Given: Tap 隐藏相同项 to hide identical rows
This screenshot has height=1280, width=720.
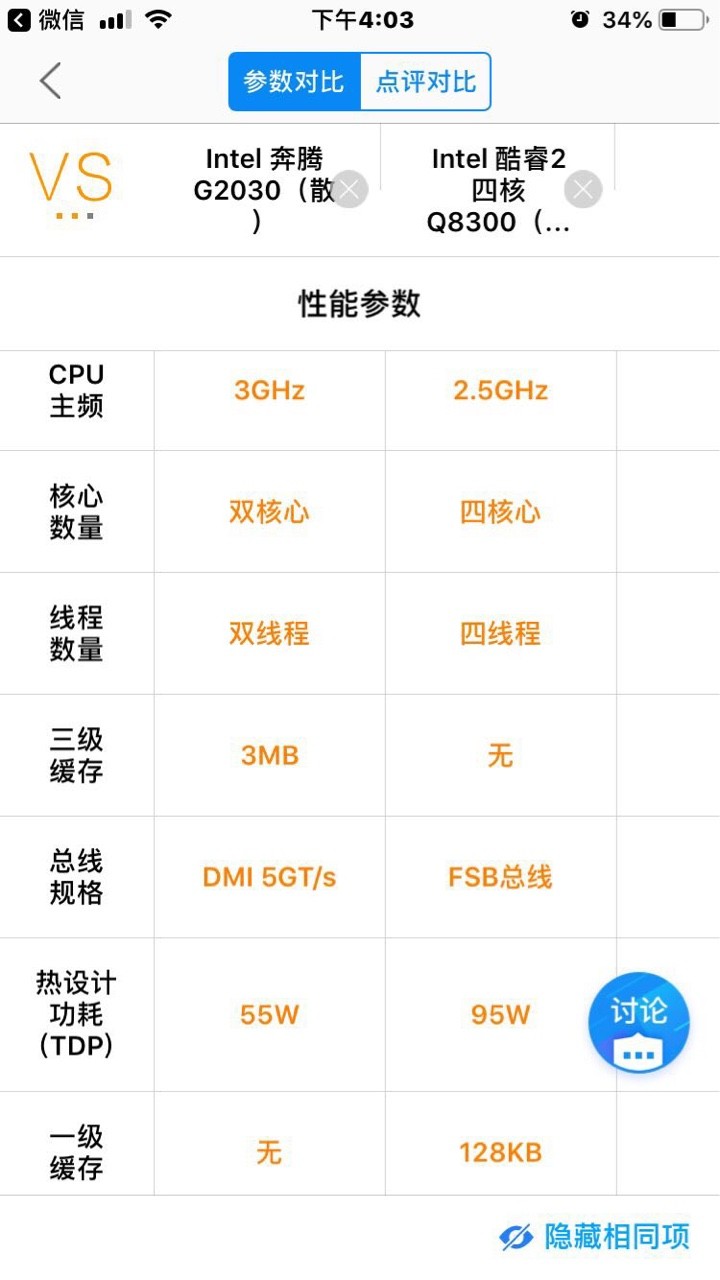Looking at the screenshot, I should click(x=595, y=1237).
